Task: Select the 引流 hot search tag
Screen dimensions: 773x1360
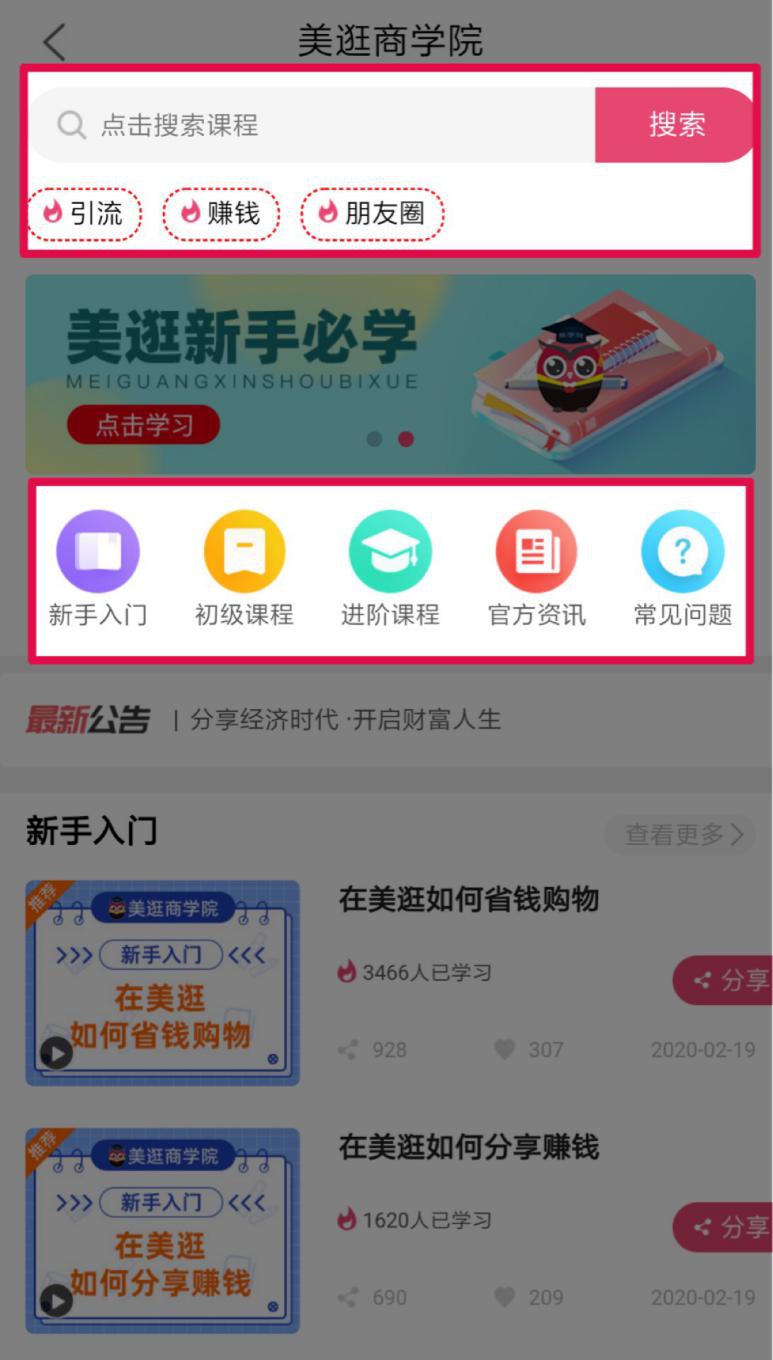Action: tap(84, 212)
